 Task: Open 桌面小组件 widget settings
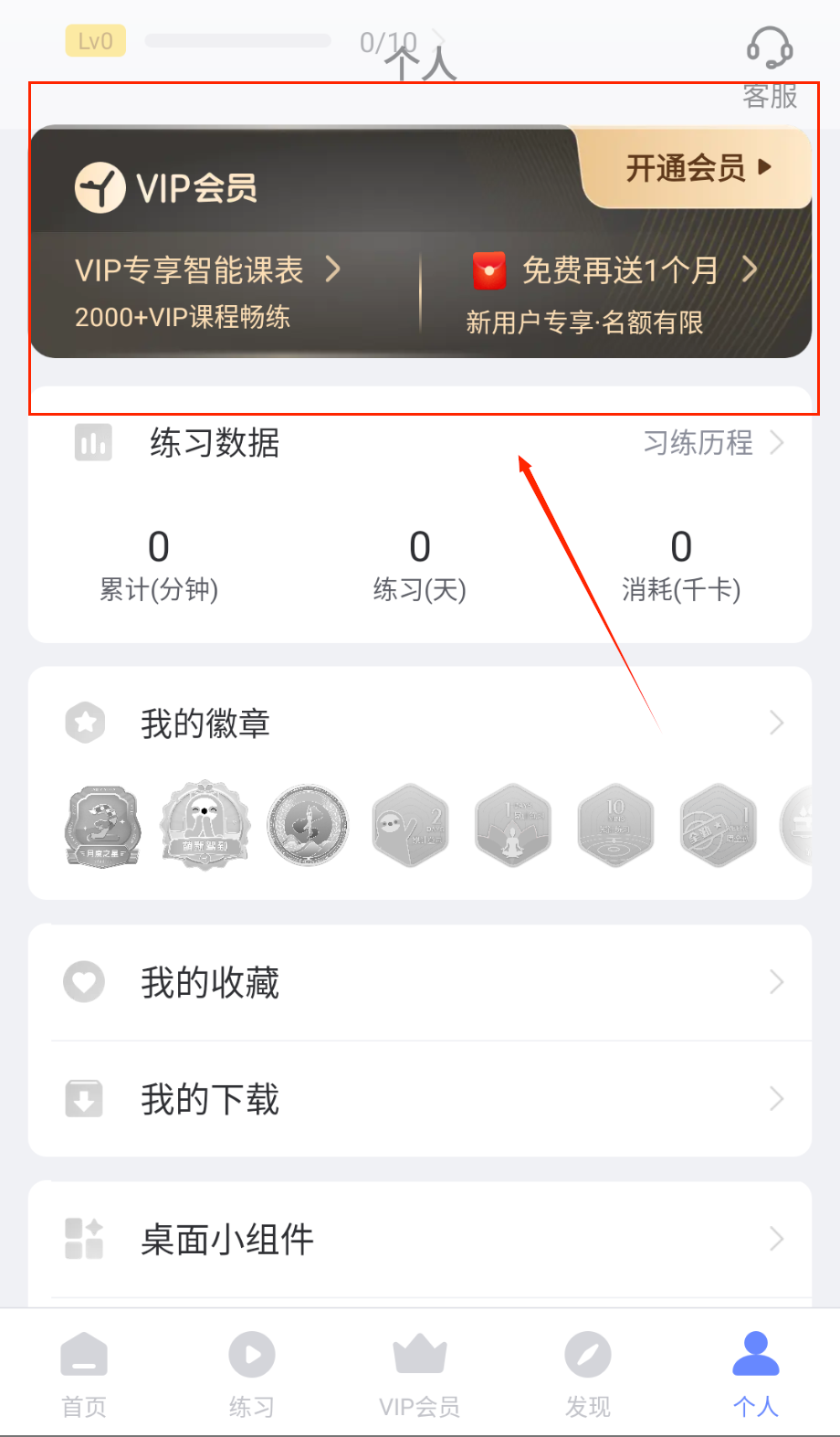tap(420, 1240)
